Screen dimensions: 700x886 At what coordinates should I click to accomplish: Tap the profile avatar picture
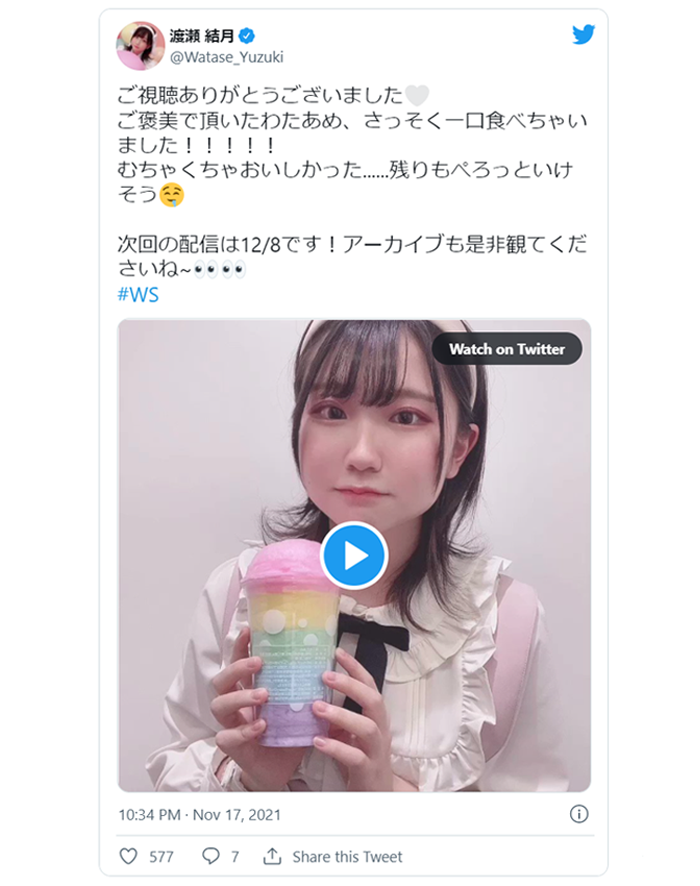pyautogui.click(x=141, y=45)
